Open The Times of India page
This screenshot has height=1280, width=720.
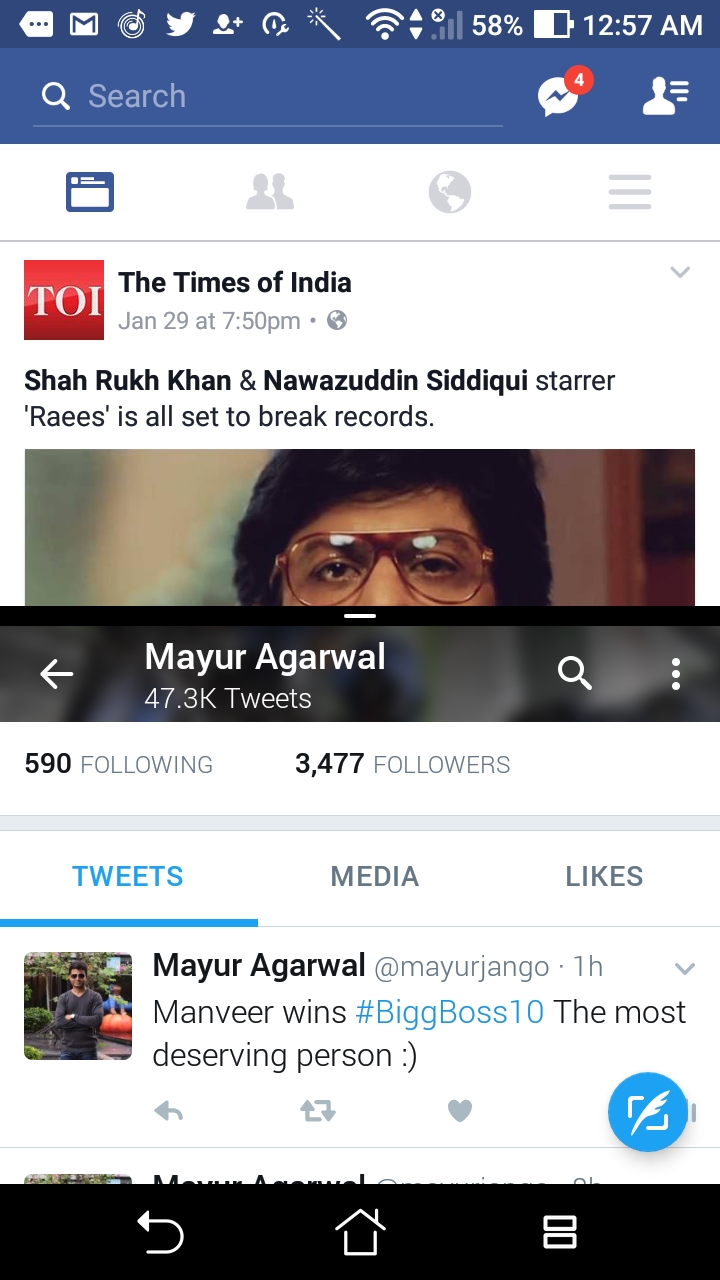235,283
